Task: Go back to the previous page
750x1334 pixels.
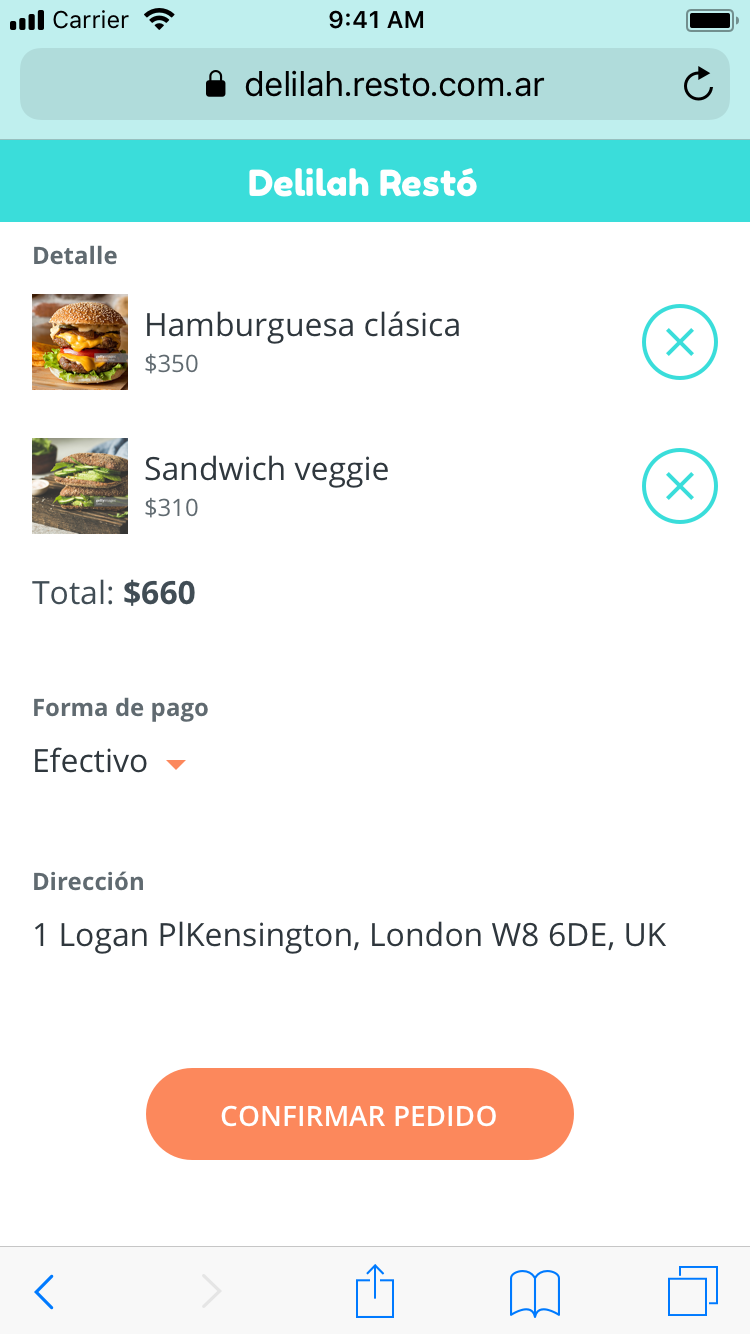Action: [x=44, y=1292]
